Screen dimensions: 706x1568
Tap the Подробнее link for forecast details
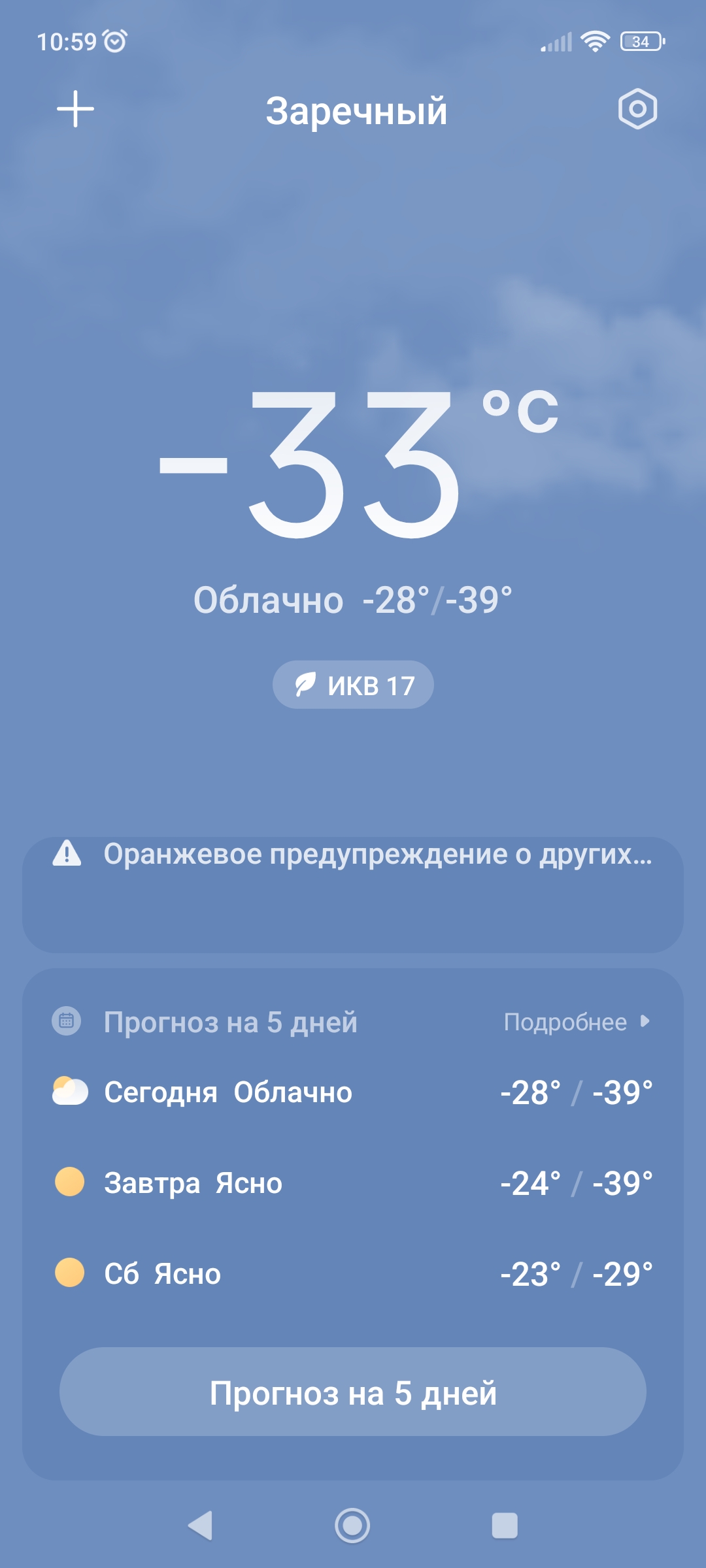click(577, 1022)
